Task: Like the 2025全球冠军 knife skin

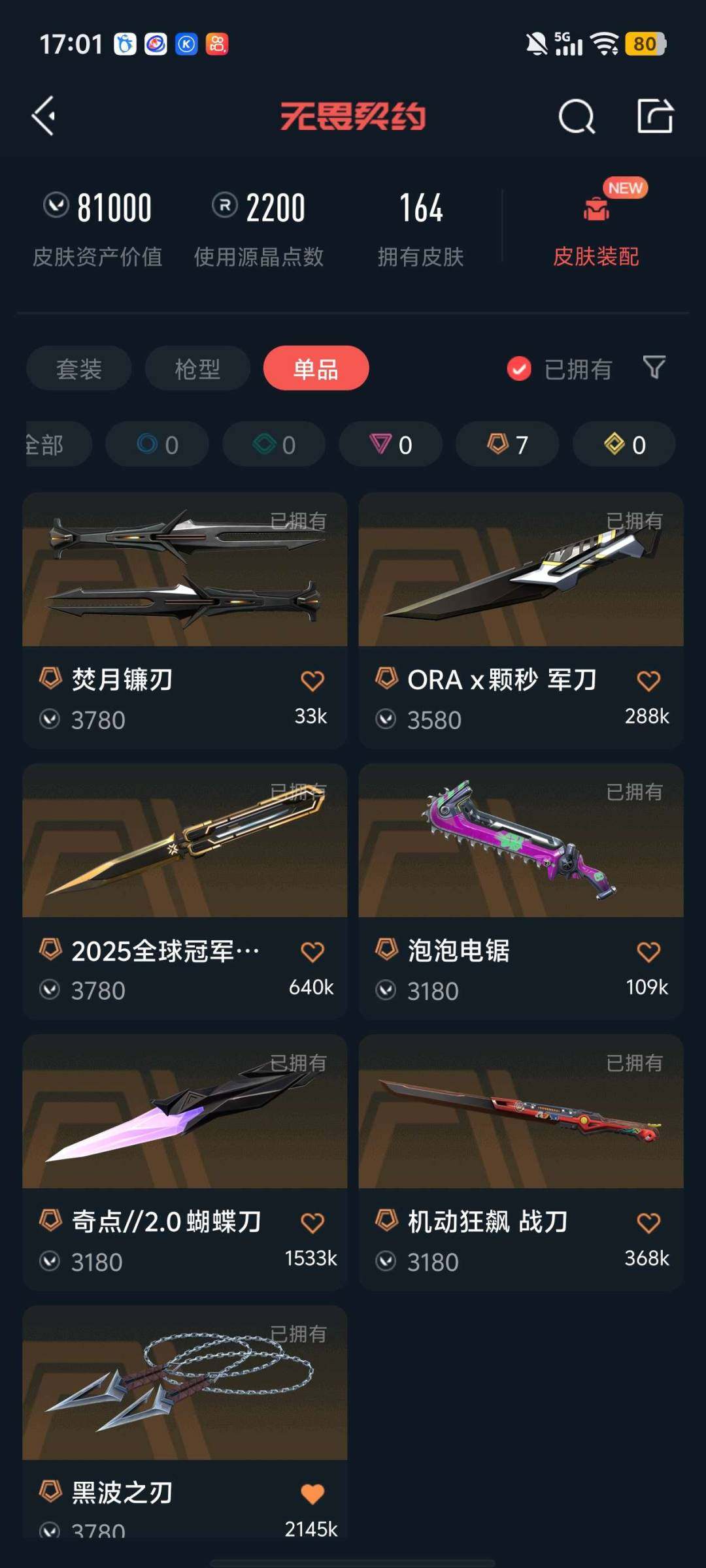Action: point(312,952)
